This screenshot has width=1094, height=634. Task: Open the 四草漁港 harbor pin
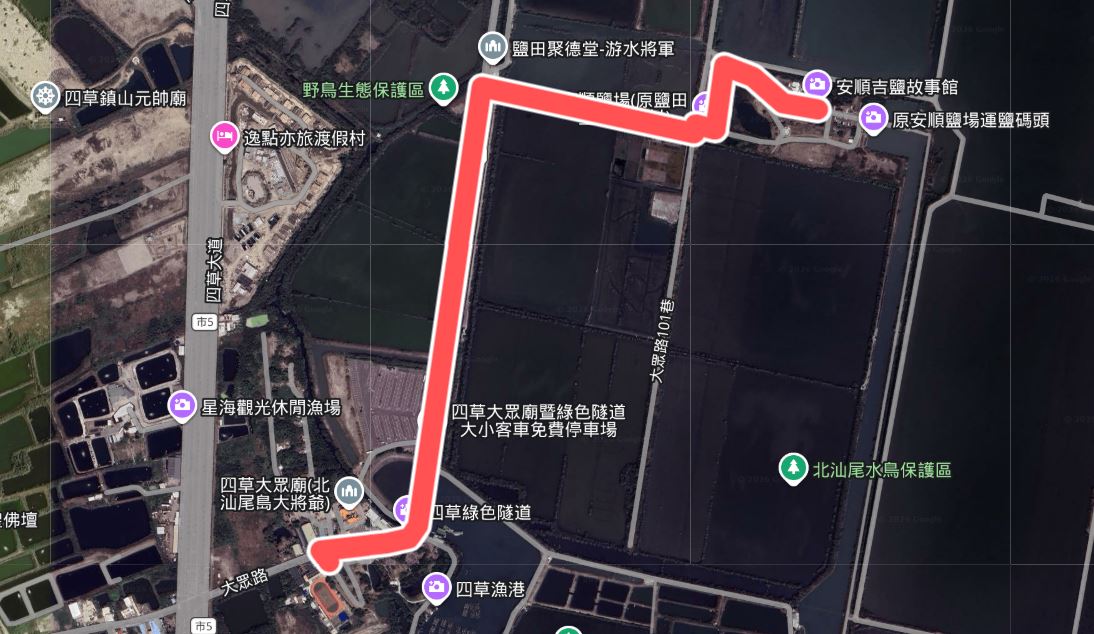(436, 587)
